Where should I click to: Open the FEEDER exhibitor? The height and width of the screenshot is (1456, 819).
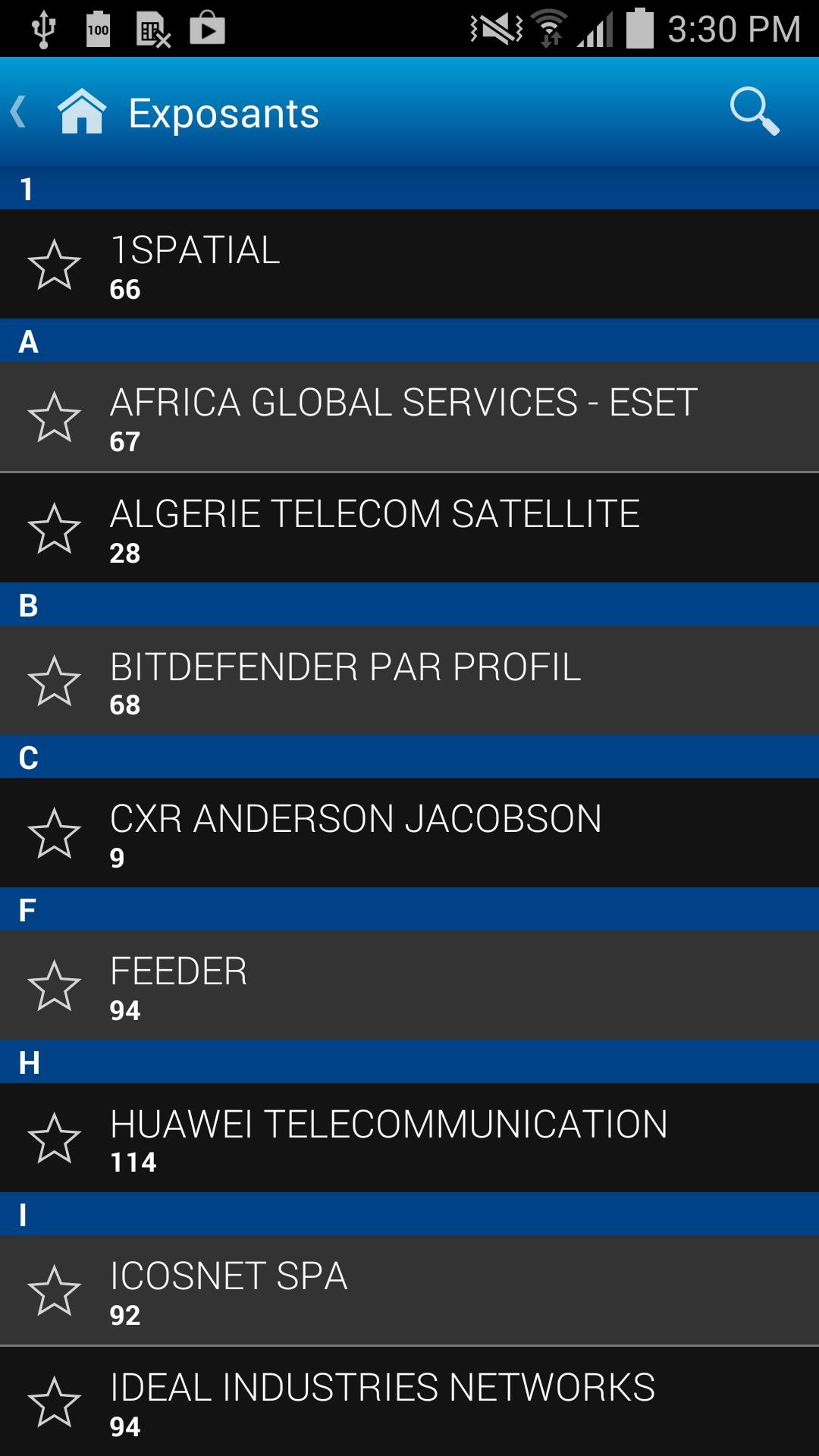[x=409, y=985]
